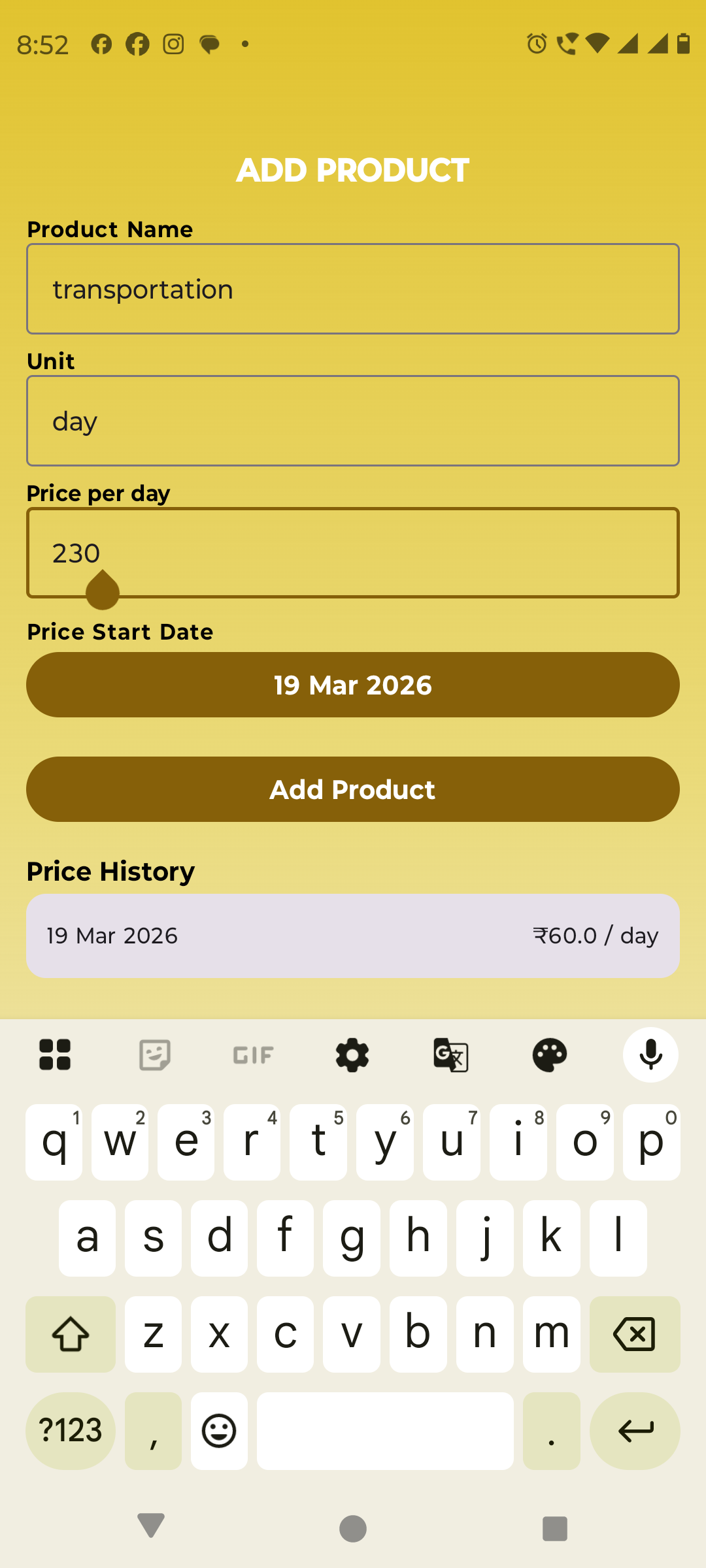This screenshot has height=1568, width=706.
Task: Open GIF search on the keyboard
Action: [253, 1055]
